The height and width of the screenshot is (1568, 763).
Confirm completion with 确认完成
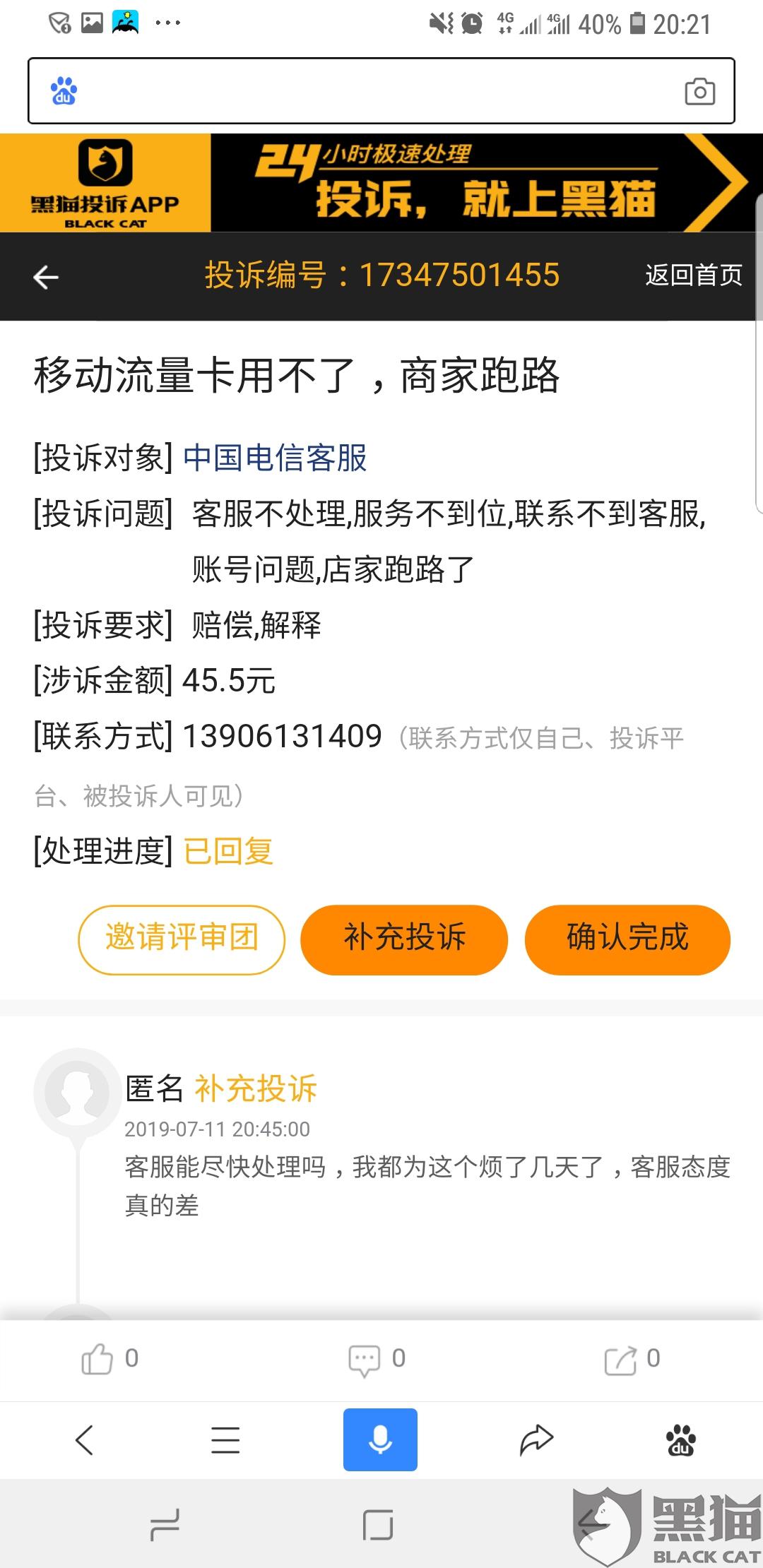(627, 939)
